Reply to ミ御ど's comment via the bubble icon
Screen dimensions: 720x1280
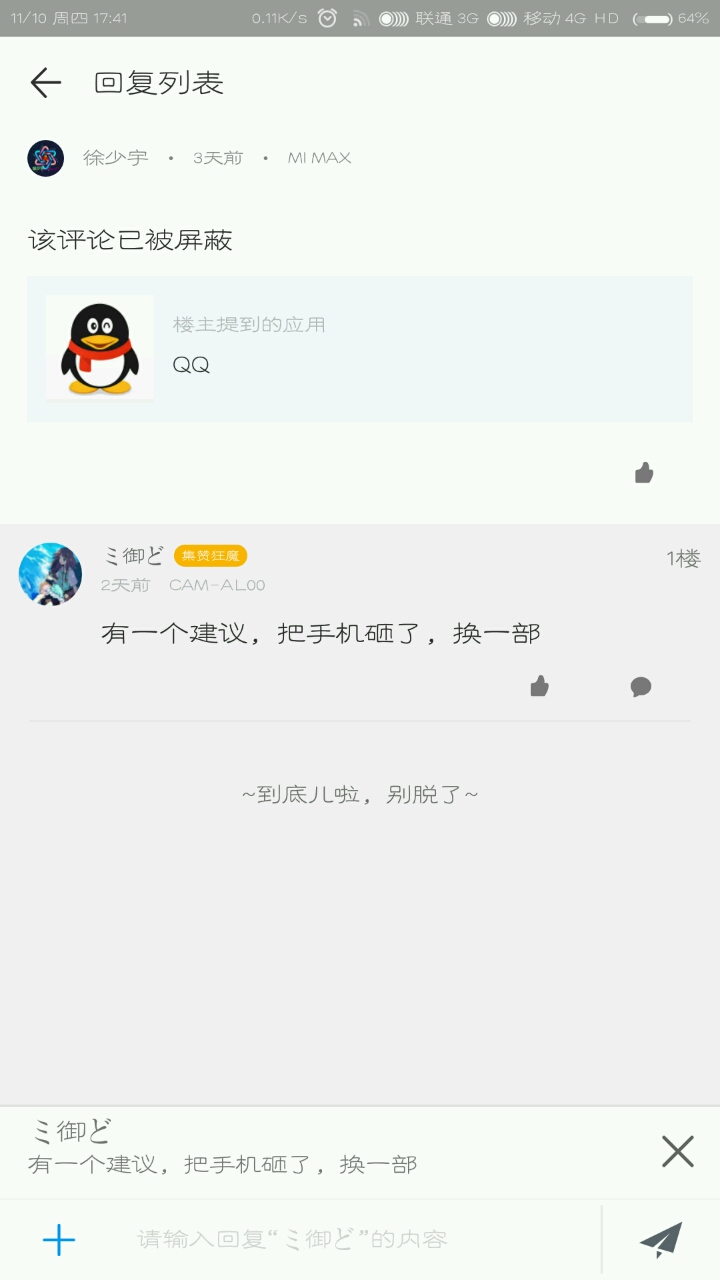tap(641, 686)
